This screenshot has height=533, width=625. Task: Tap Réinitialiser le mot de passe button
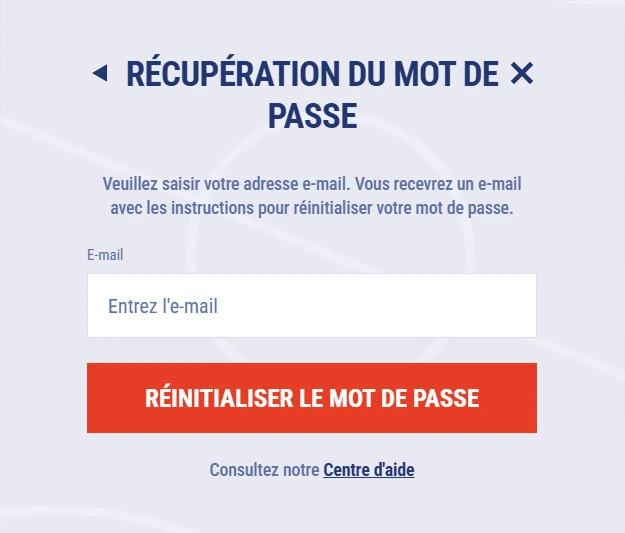click(312, 398)
